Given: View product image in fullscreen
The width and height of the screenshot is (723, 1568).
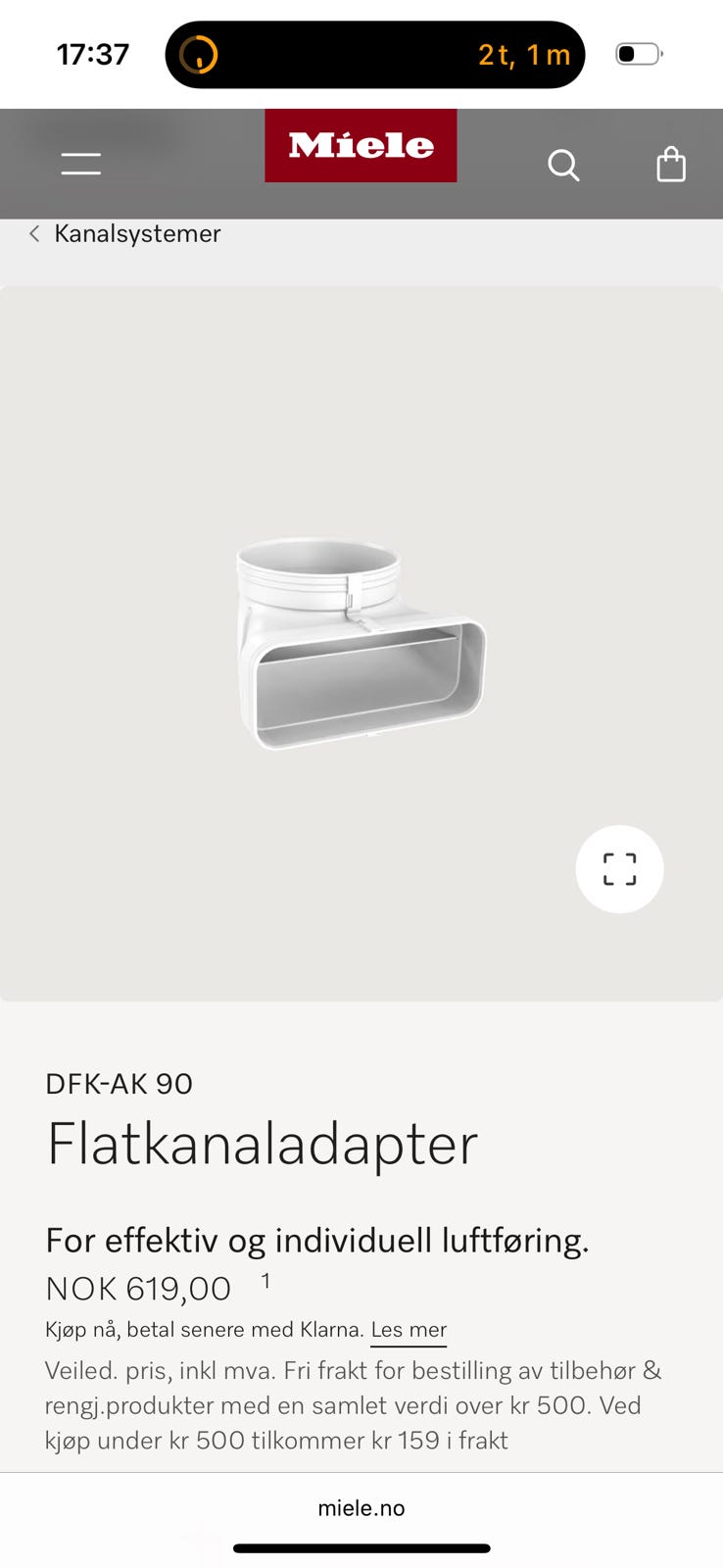Looking at the screenshot, I should coord(619,869).
